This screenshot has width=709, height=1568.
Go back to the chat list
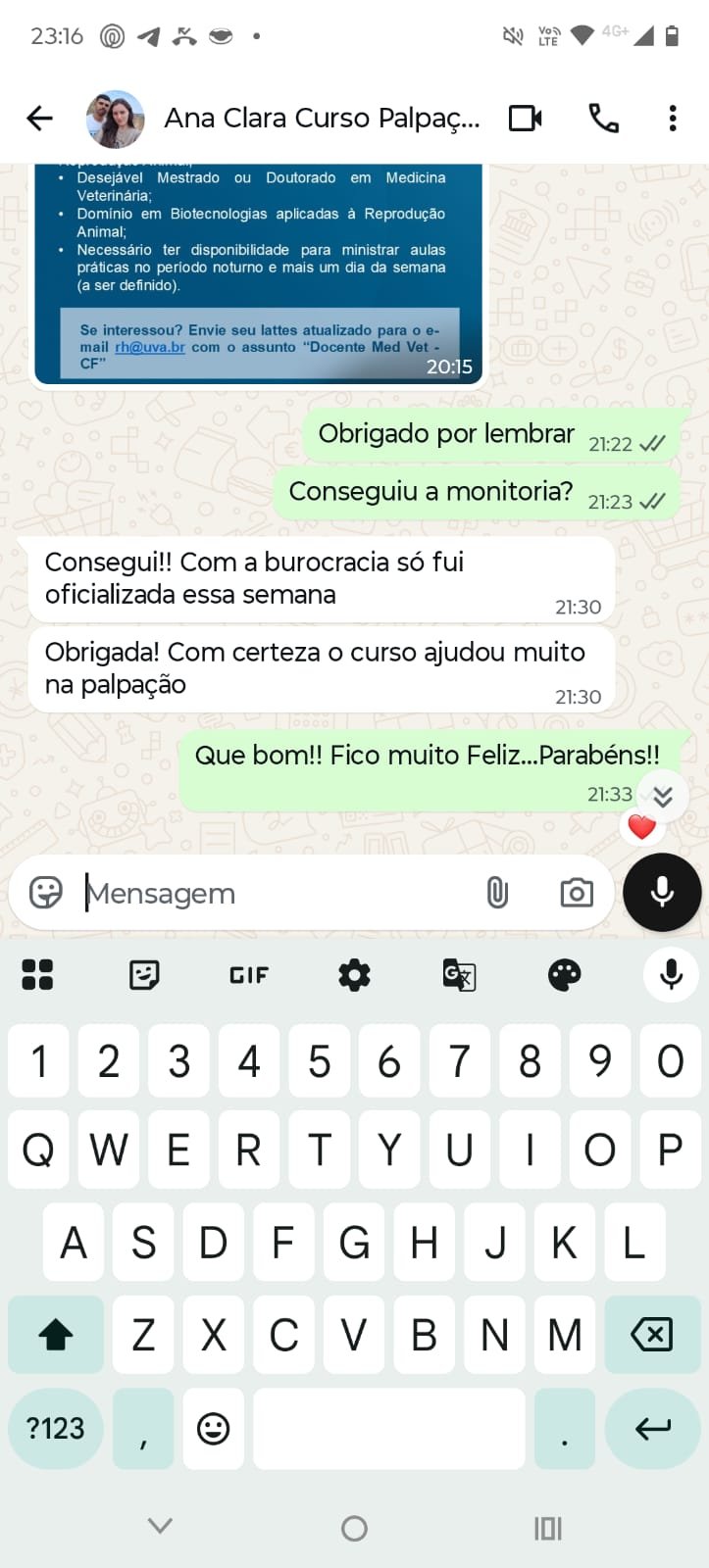[39, 119]
